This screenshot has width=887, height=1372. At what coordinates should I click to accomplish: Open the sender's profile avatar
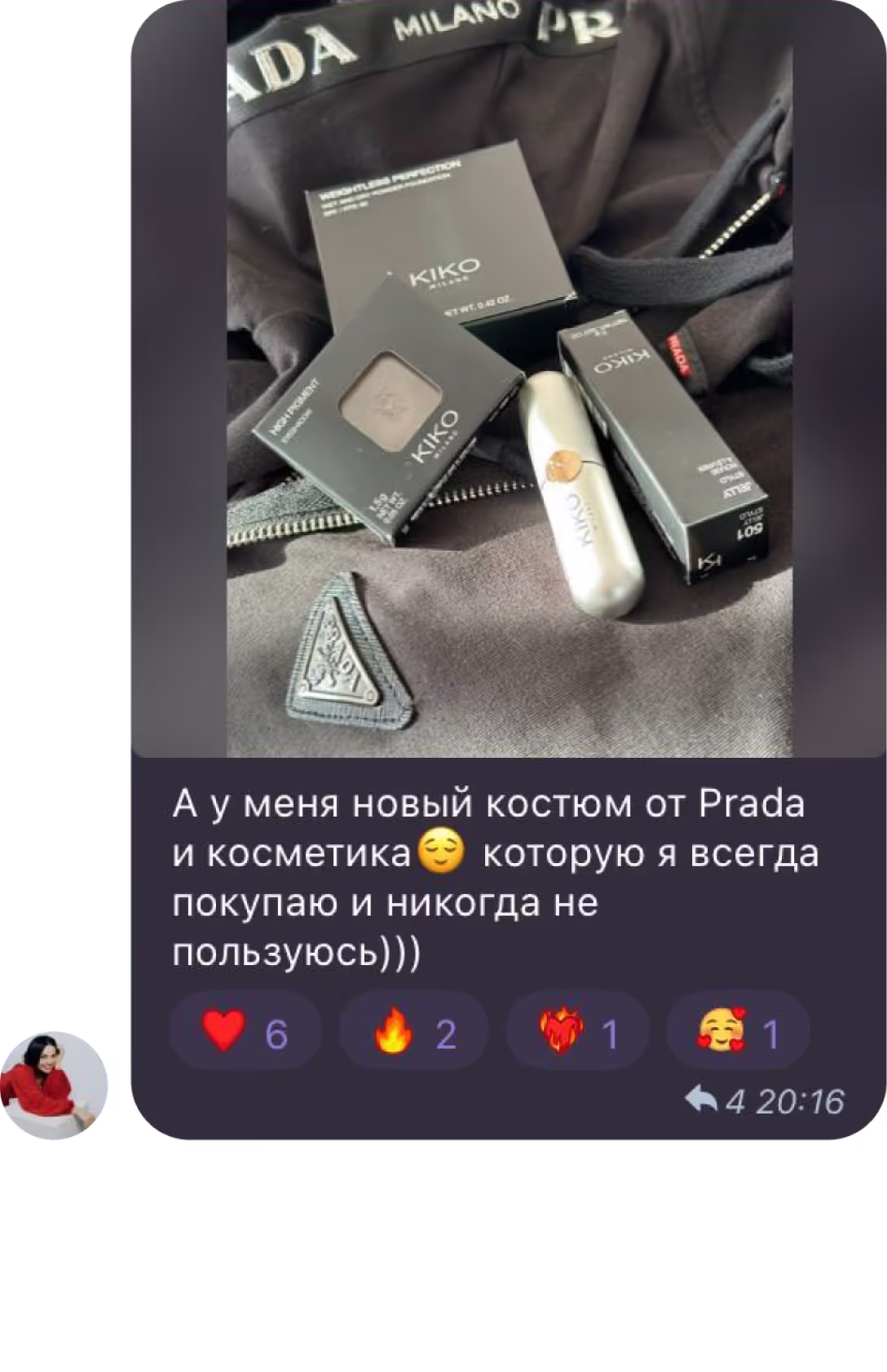tap(55, 1085)
